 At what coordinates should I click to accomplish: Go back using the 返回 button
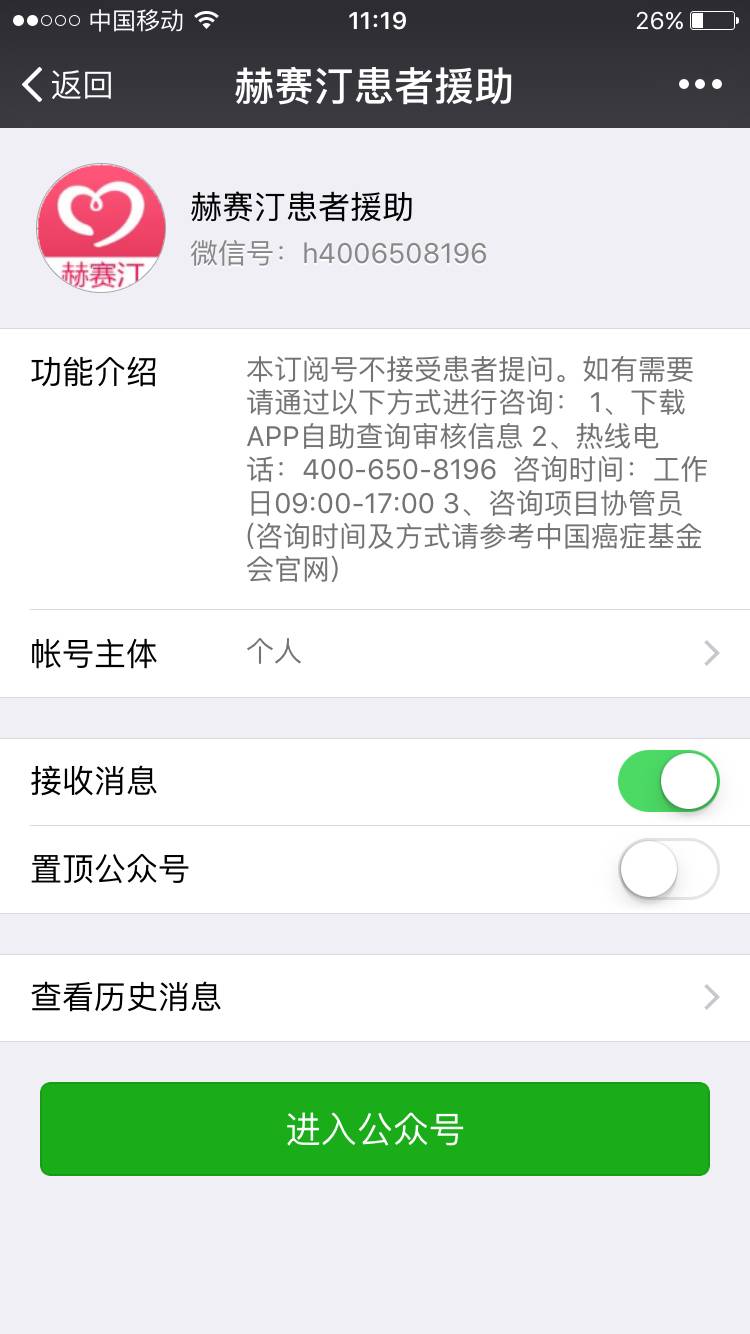point(66,86)
